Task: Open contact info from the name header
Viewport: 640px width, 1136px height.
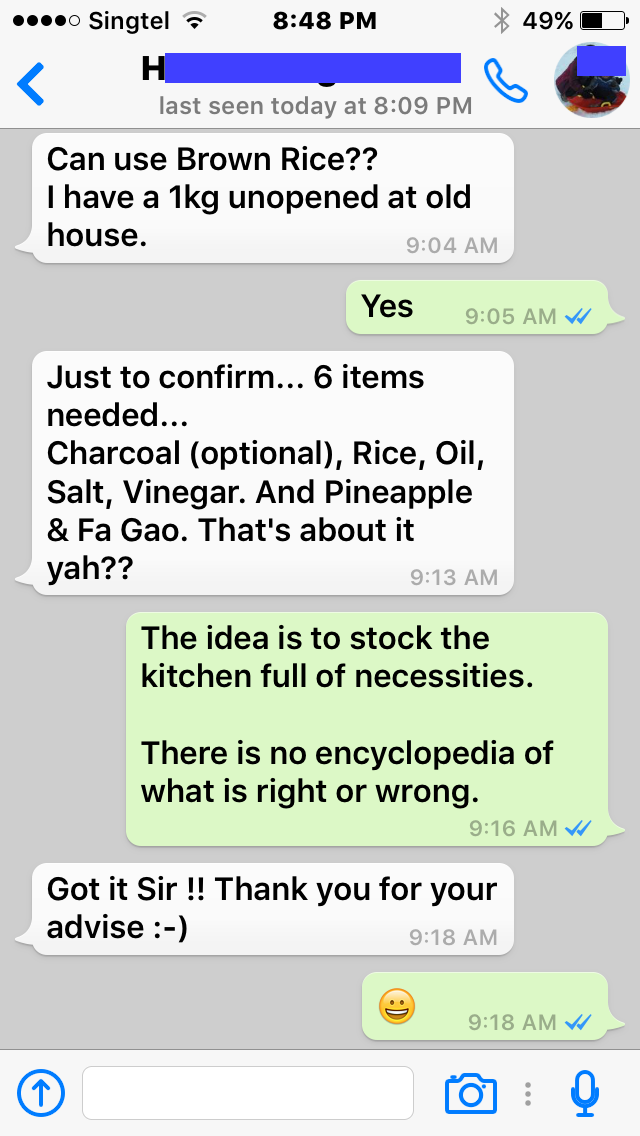Action: (315, 83)
